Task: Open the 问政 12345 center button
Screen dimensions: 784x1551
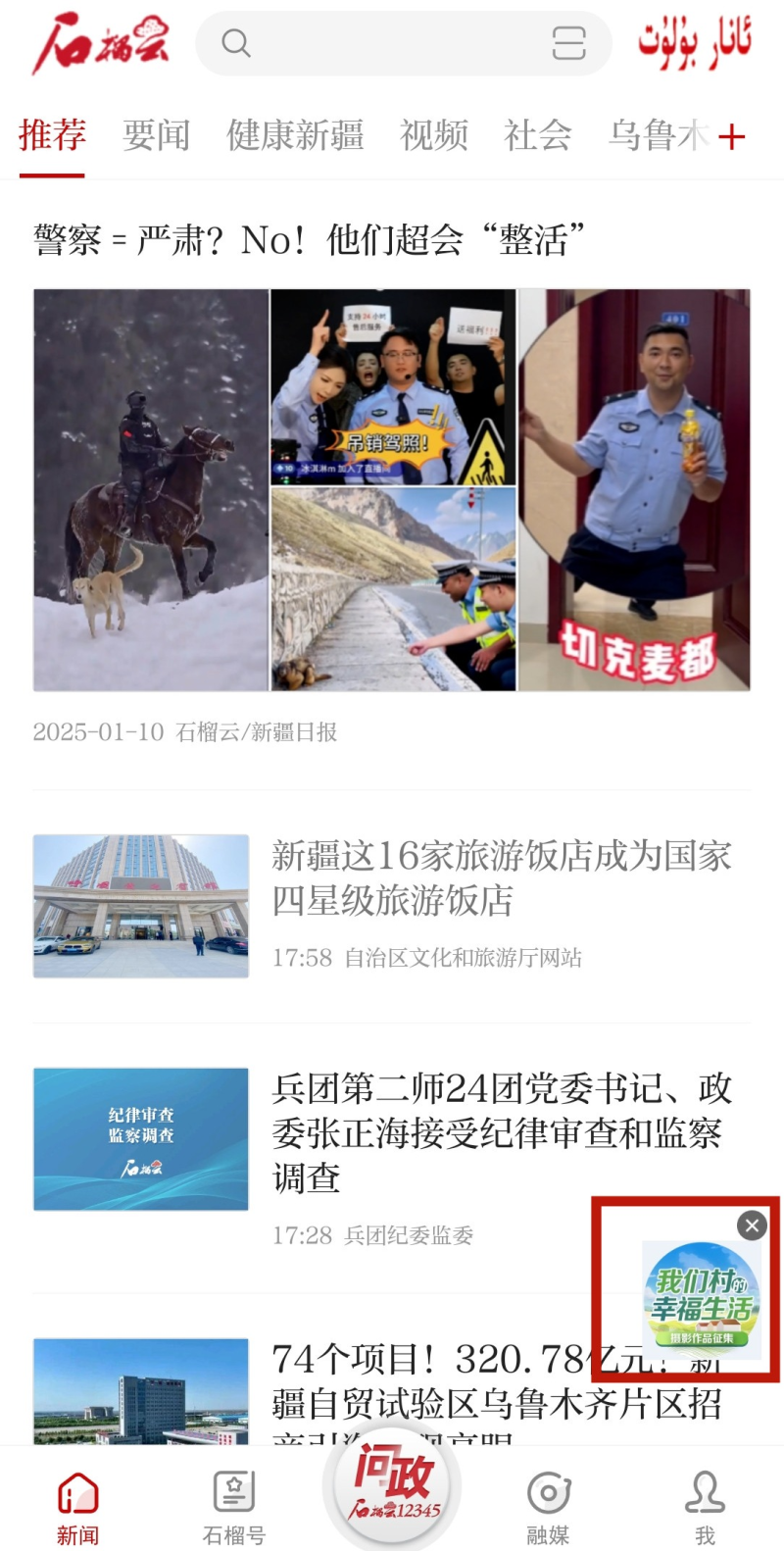Action: 392,1487
